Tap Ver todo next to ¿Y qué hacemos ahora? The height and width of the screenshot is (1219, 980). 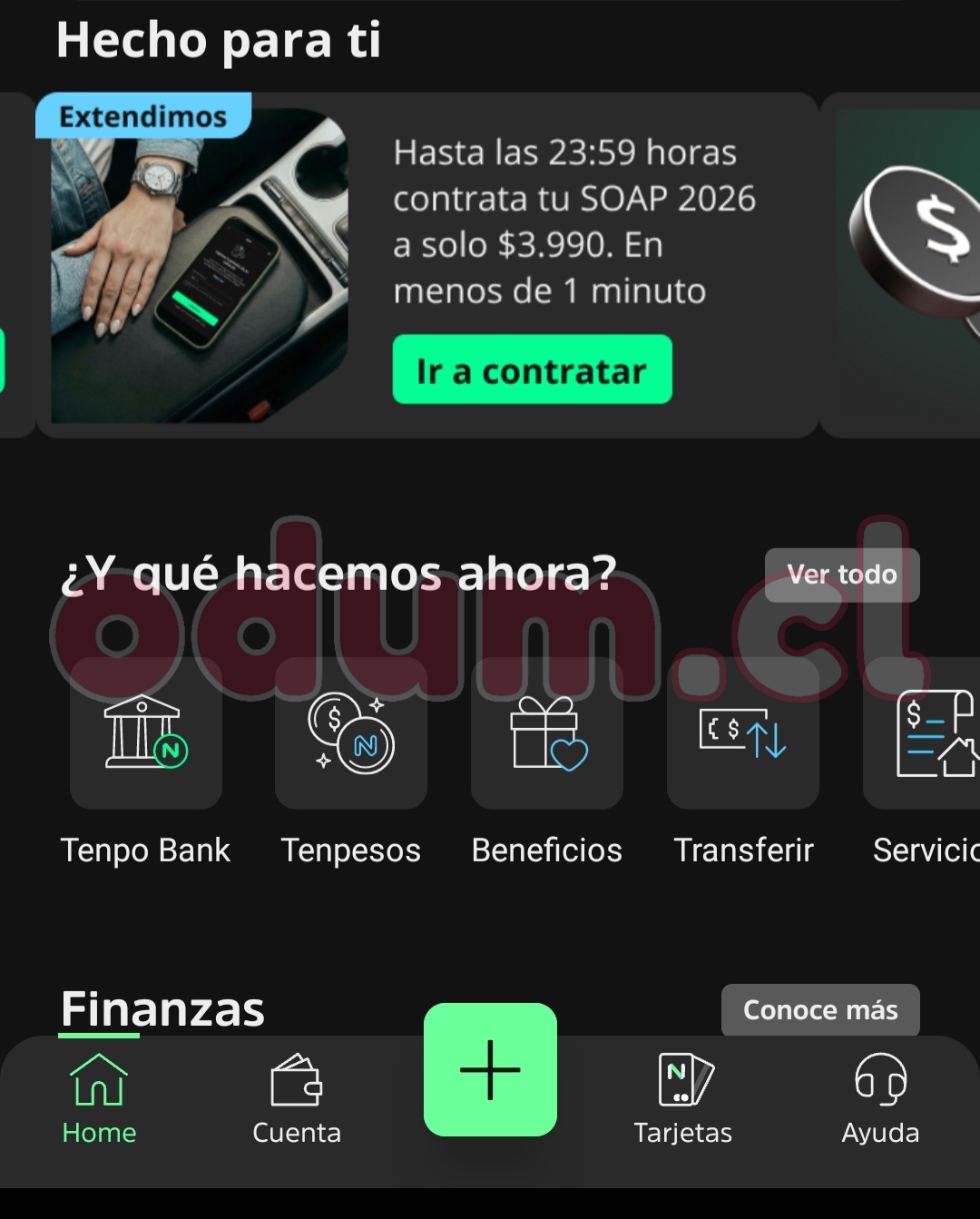click(x=842, y=575)
